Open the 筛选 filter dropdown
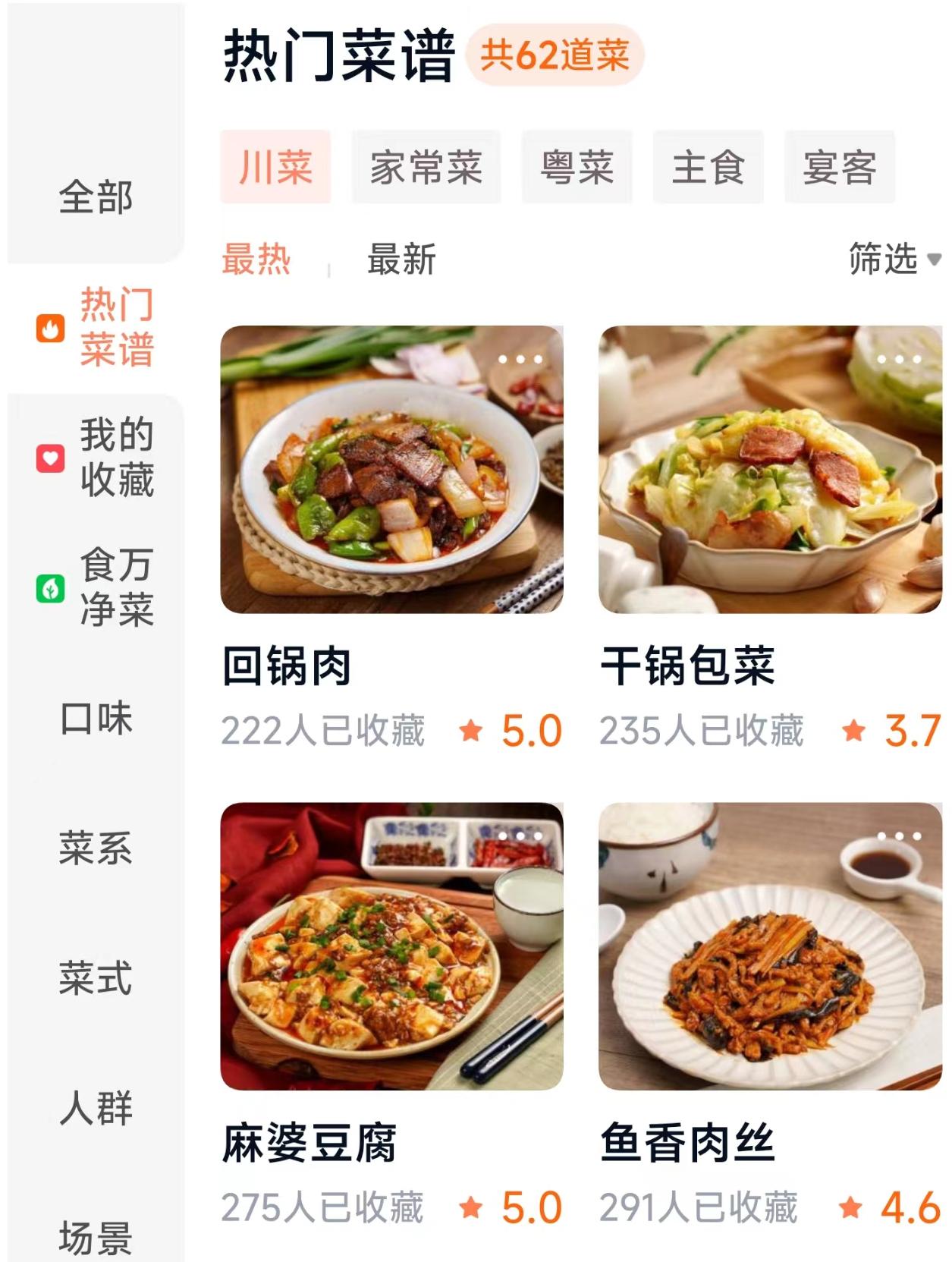The height and width of the screenshot is (1262, 952). click(886, 258)
